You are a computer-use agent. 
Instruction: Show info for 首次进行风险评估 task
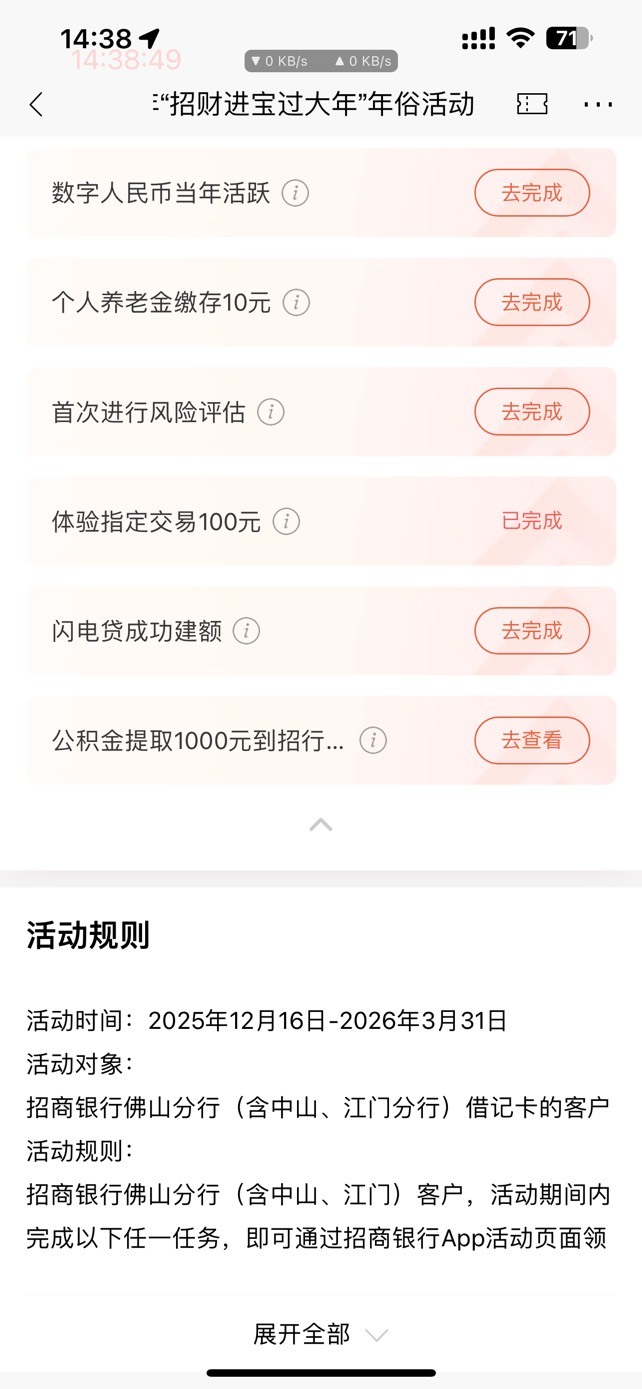tap(271, 412)
